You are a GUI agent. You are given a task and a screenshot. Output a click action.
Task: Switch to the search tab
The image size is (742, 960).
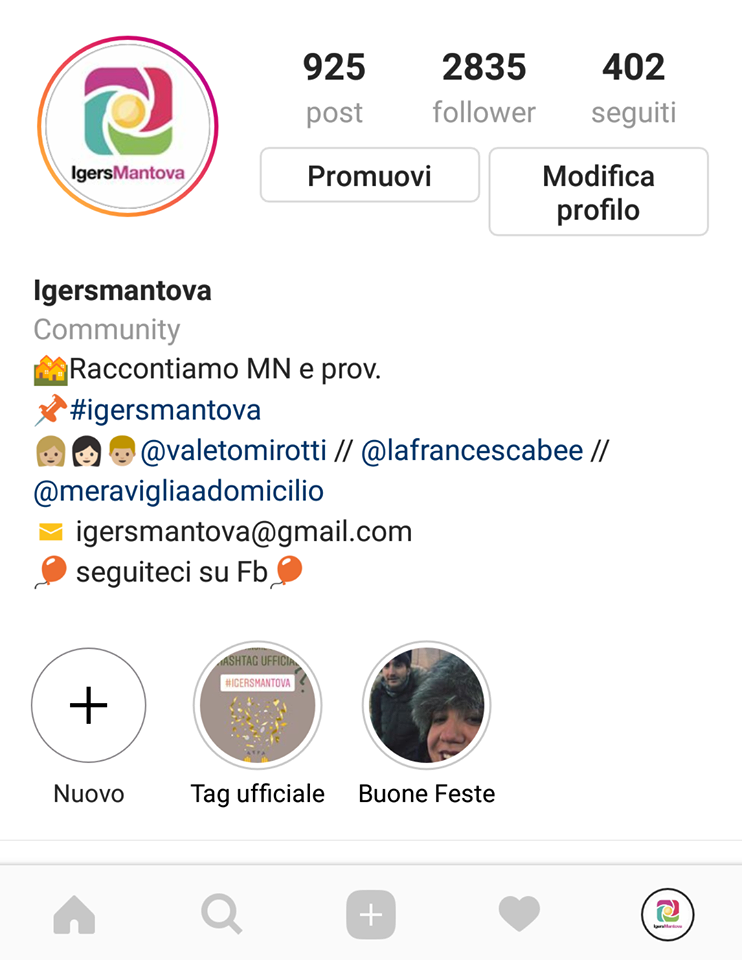pyautogui.click(x=221, y=914)
